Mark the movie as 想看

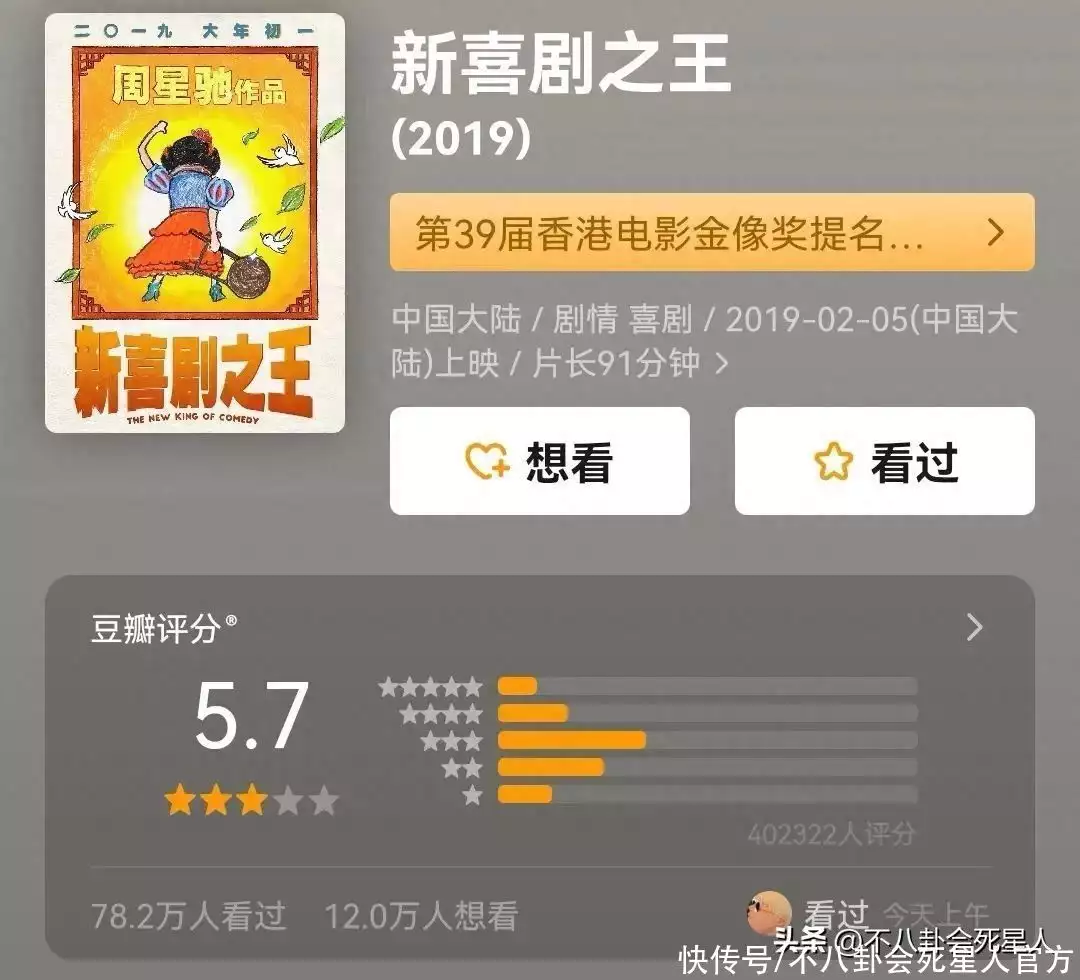tap(539, 462)
